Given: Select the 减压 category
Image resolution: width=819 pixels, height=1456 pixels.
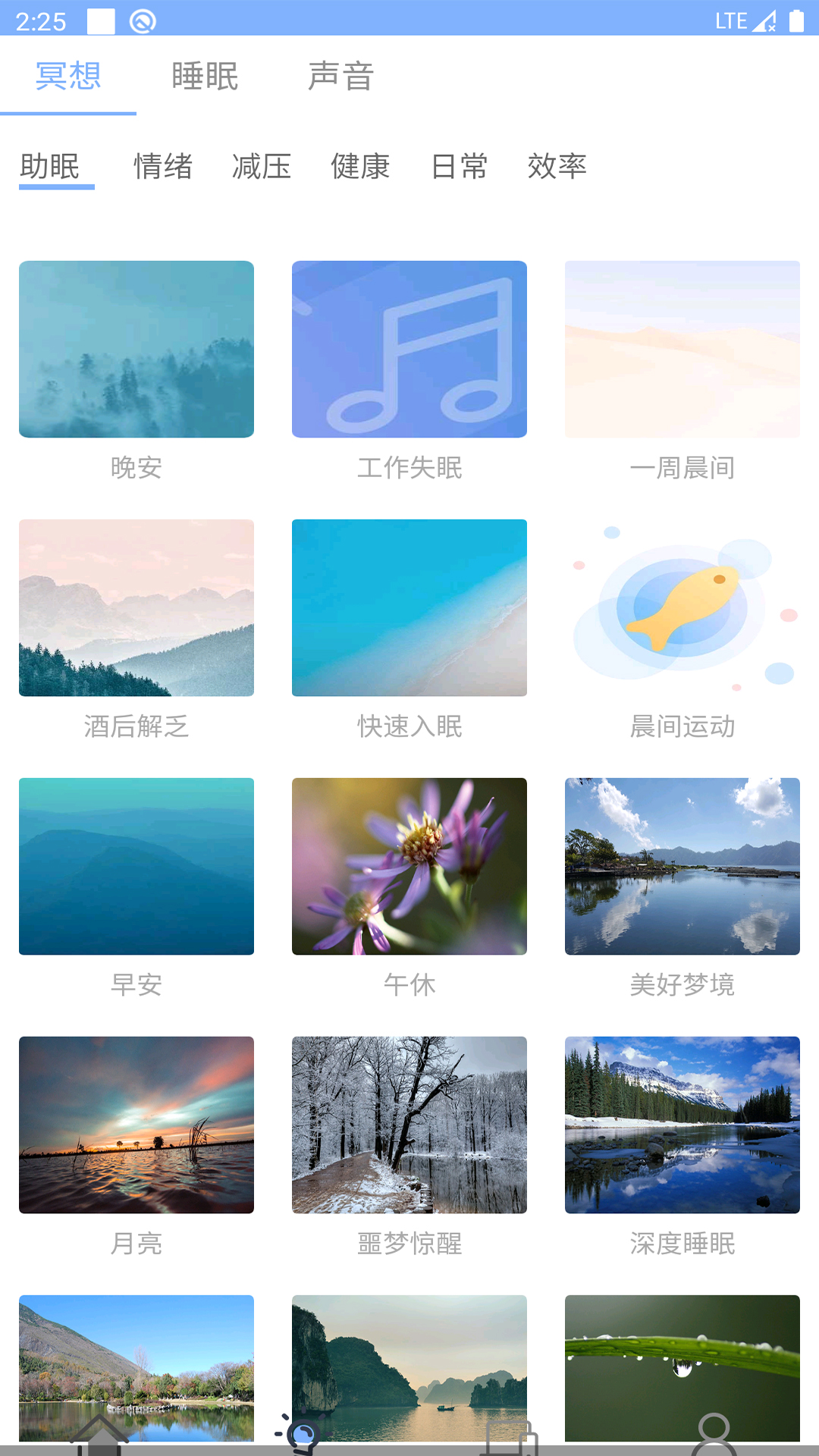Looking at the screenshot, I should (262, 167).
